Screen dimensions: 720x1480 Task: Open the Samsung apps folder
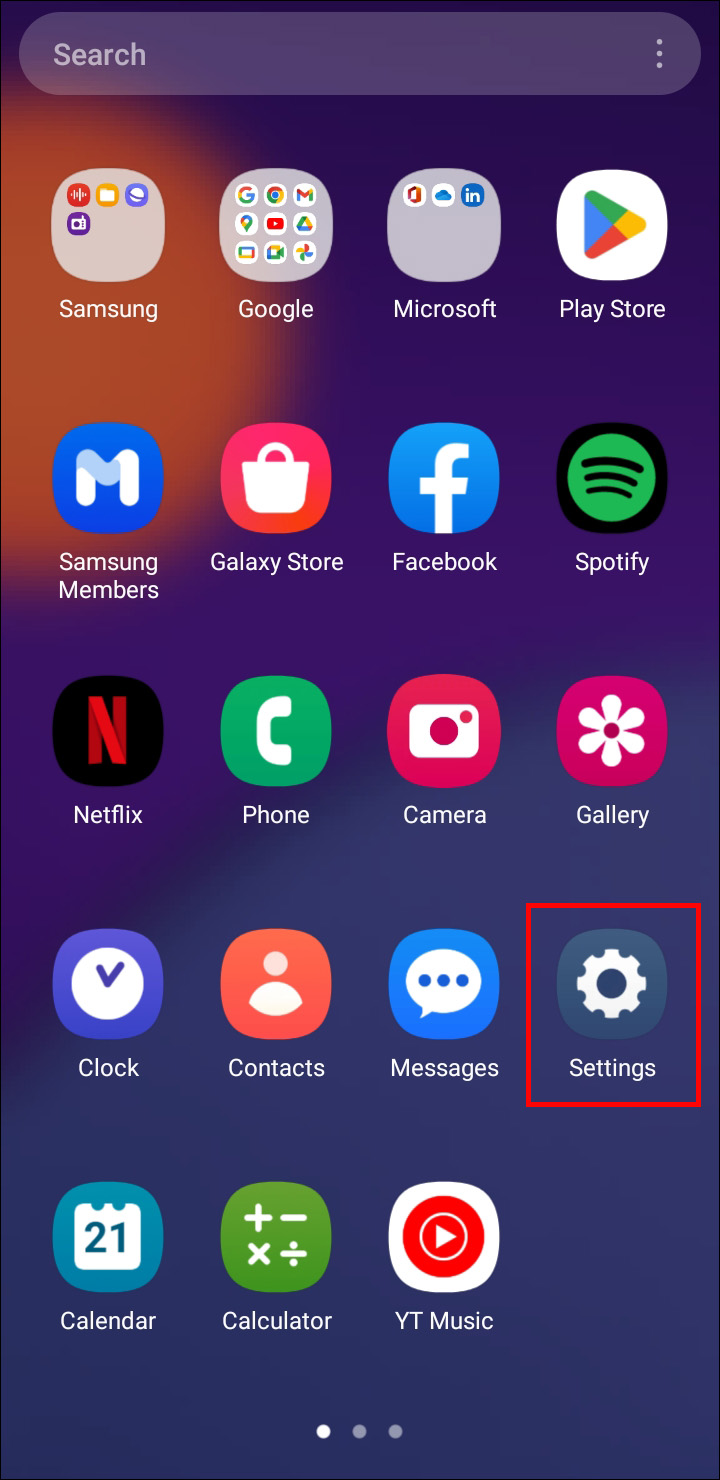(x=108, y=225)
